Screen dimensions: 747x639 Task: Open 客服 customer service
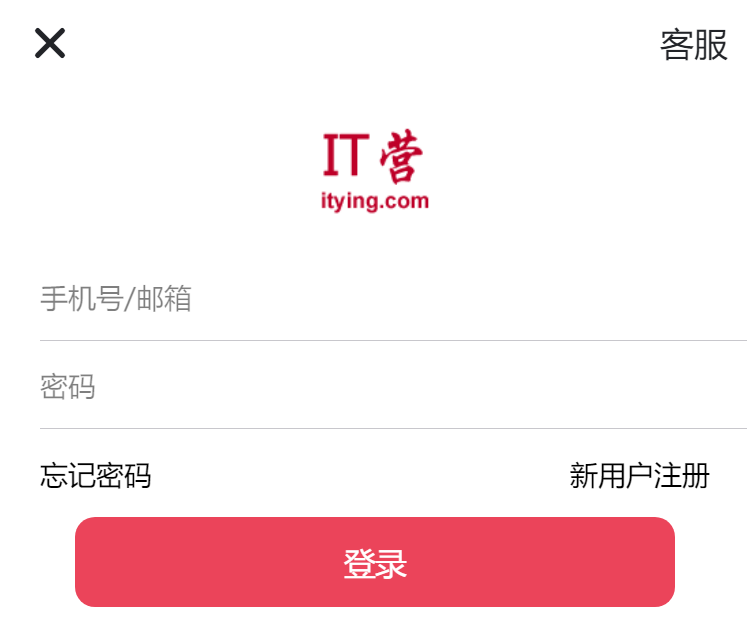click(x=693, y=45)
